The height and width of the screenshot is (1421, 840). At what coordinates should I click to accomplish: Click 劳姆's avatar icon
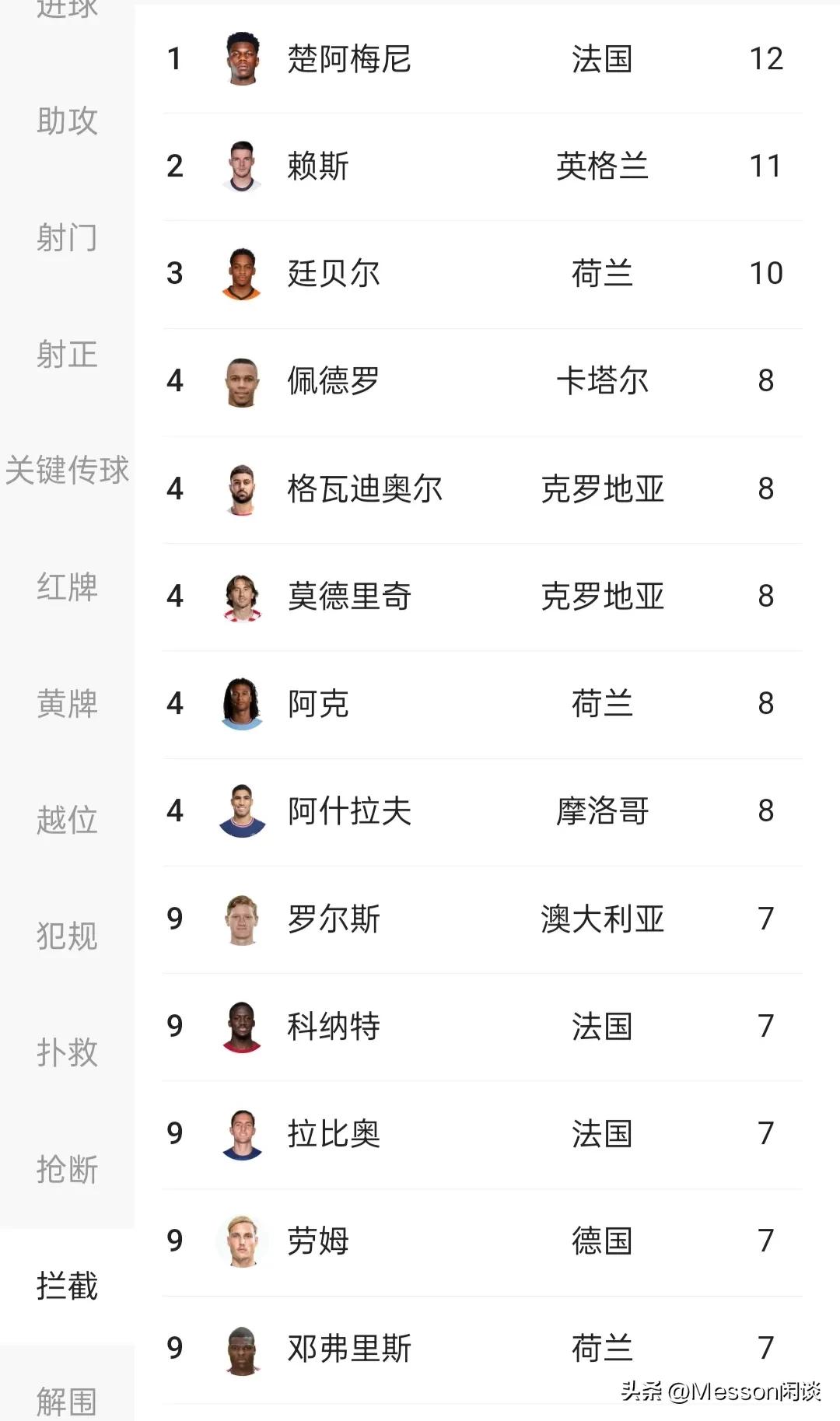(242, 1241)
